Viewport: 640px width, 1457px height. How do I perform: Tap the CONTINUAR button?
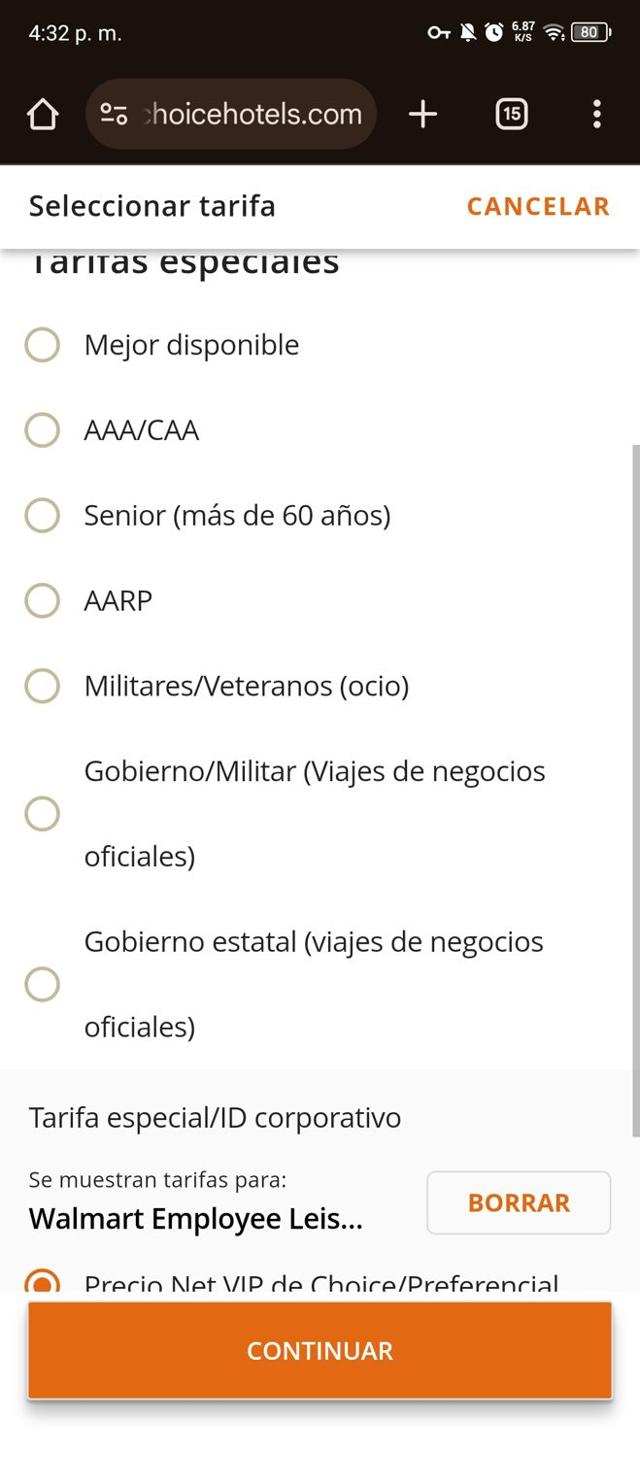319,1350
